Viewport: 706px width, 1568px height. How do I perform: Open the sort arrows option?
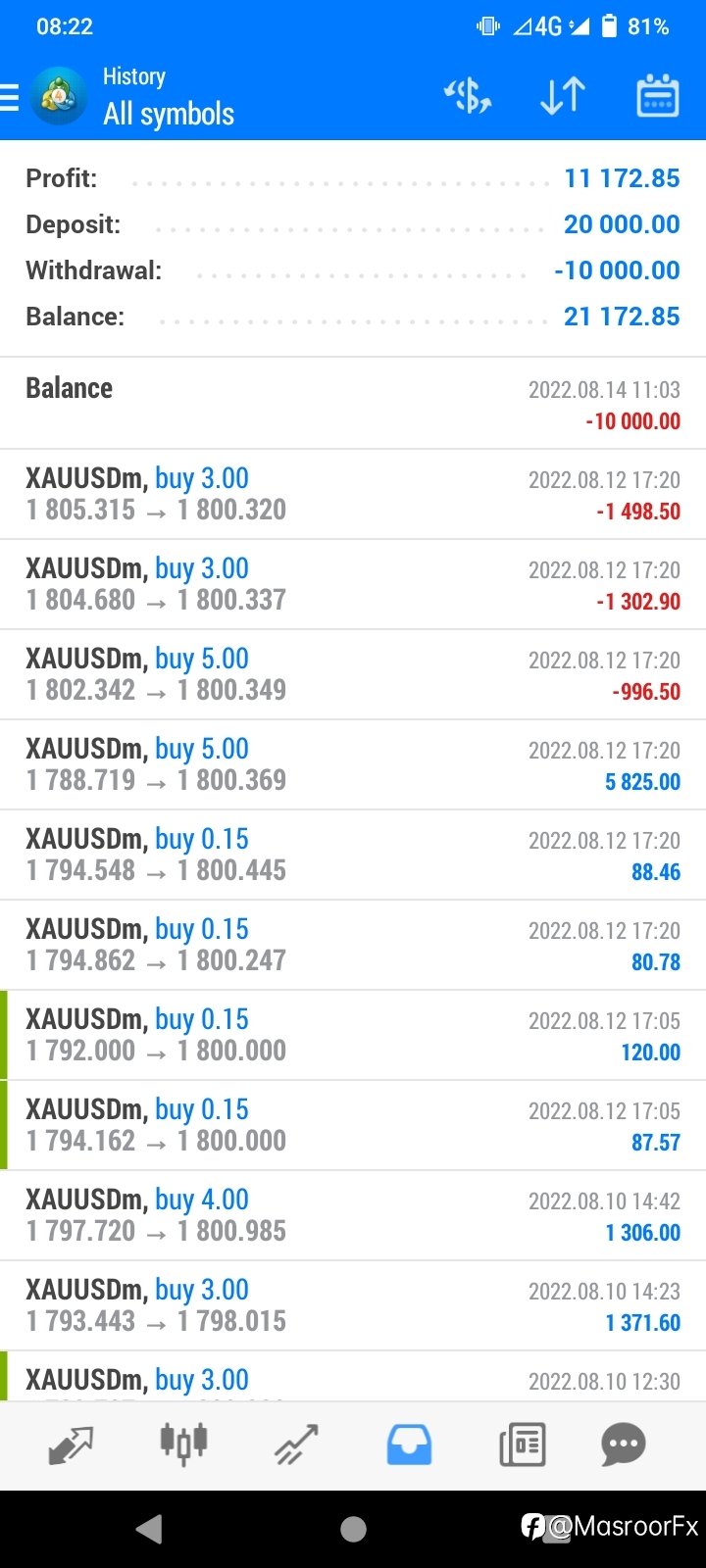tap(563, 96)
